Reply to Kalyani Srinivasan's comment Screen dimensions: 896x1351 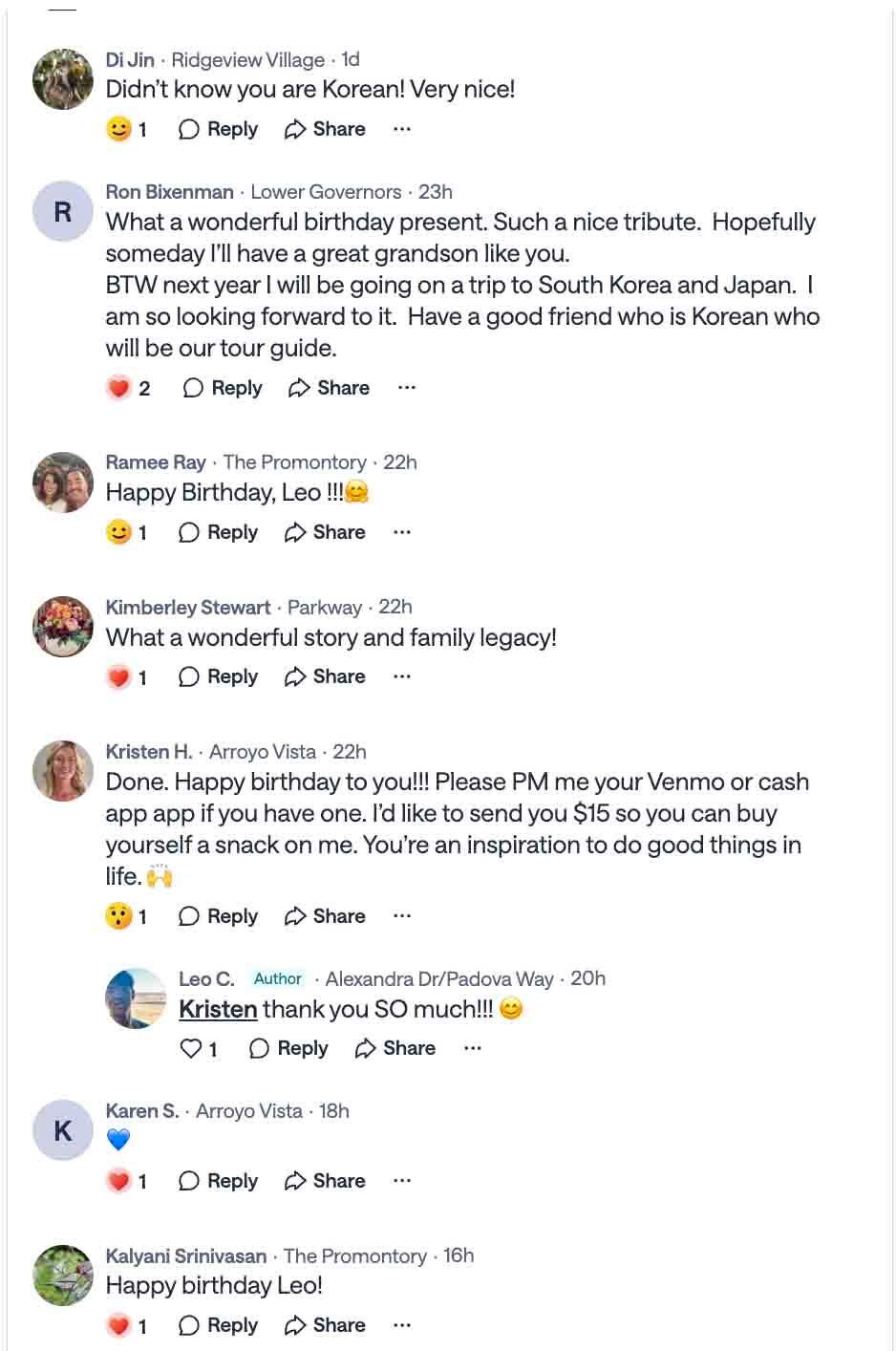pyautogui.click(x=219, y=1325)
